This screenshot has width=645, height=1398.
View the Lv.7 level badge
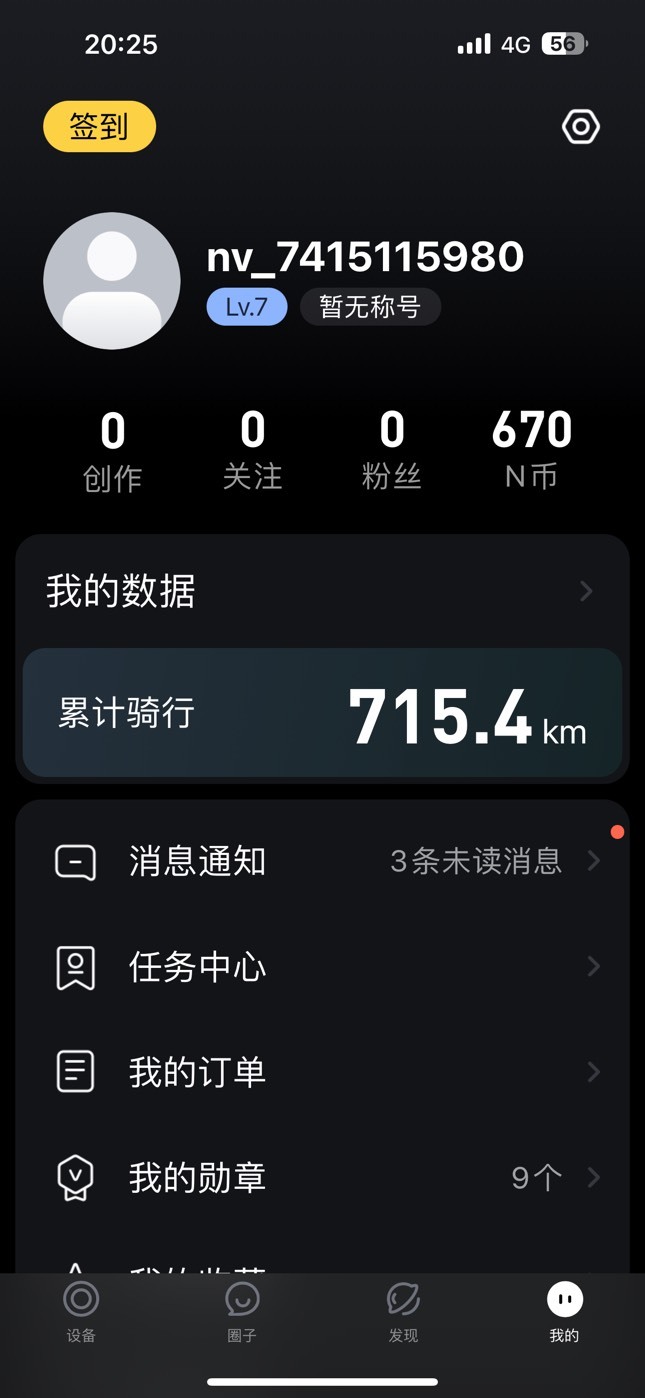pyautogui.click(x=247, y=307)
